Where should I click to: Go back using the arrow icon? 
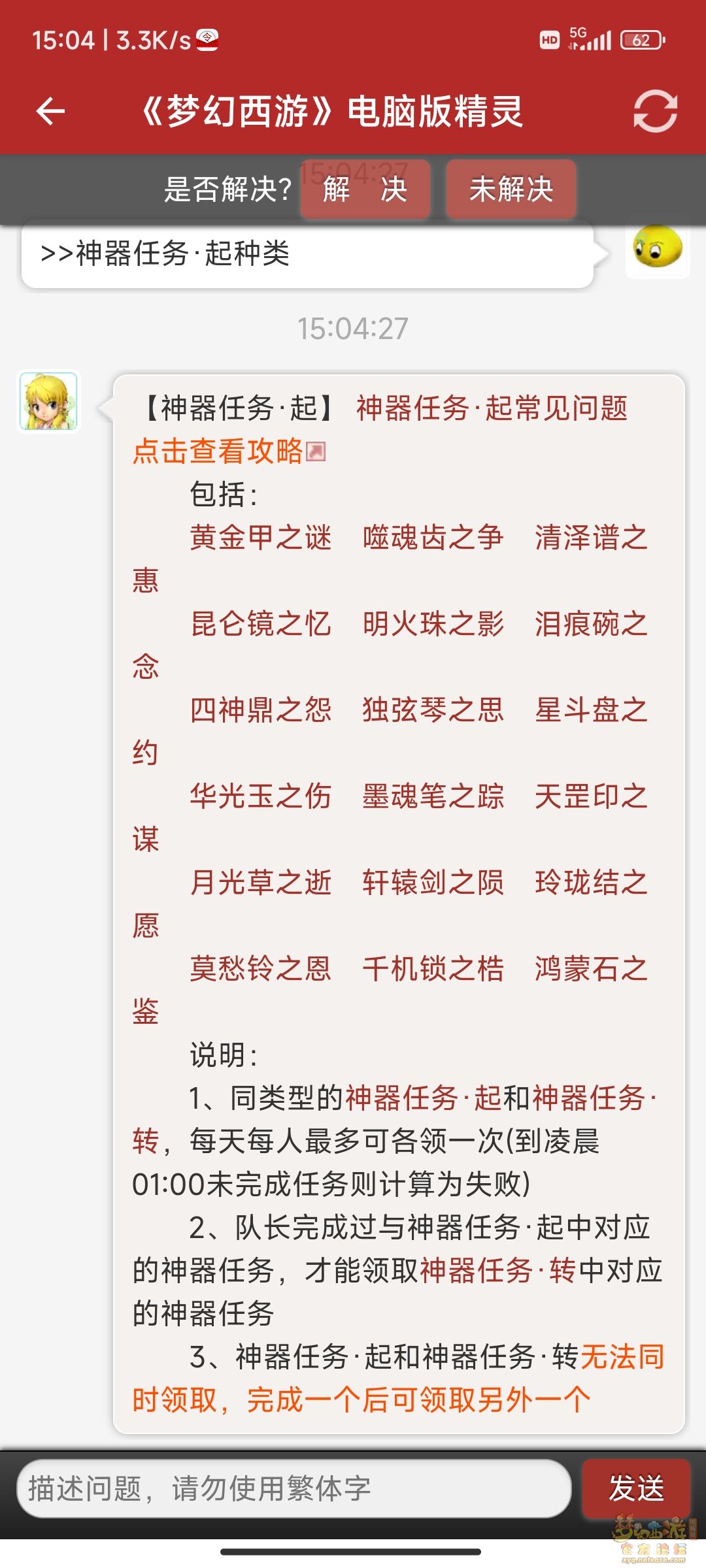tap(50, 111)
